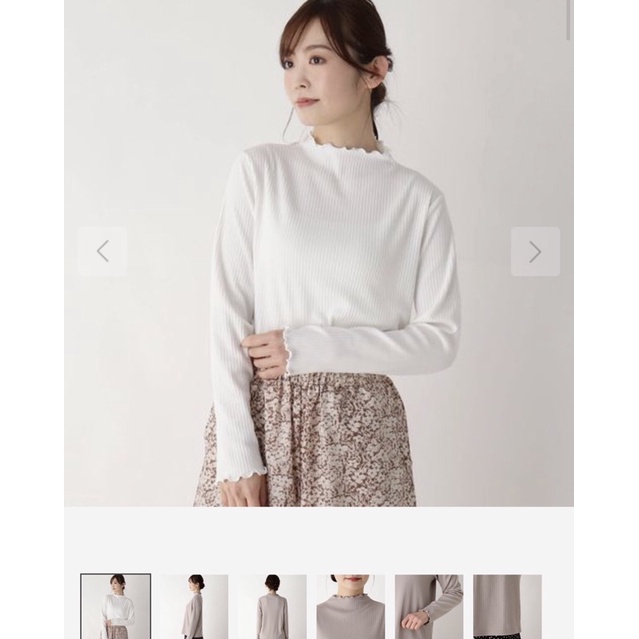Show the next product image
This screenshot has width=639, height=639.
[x=535, y=252]
